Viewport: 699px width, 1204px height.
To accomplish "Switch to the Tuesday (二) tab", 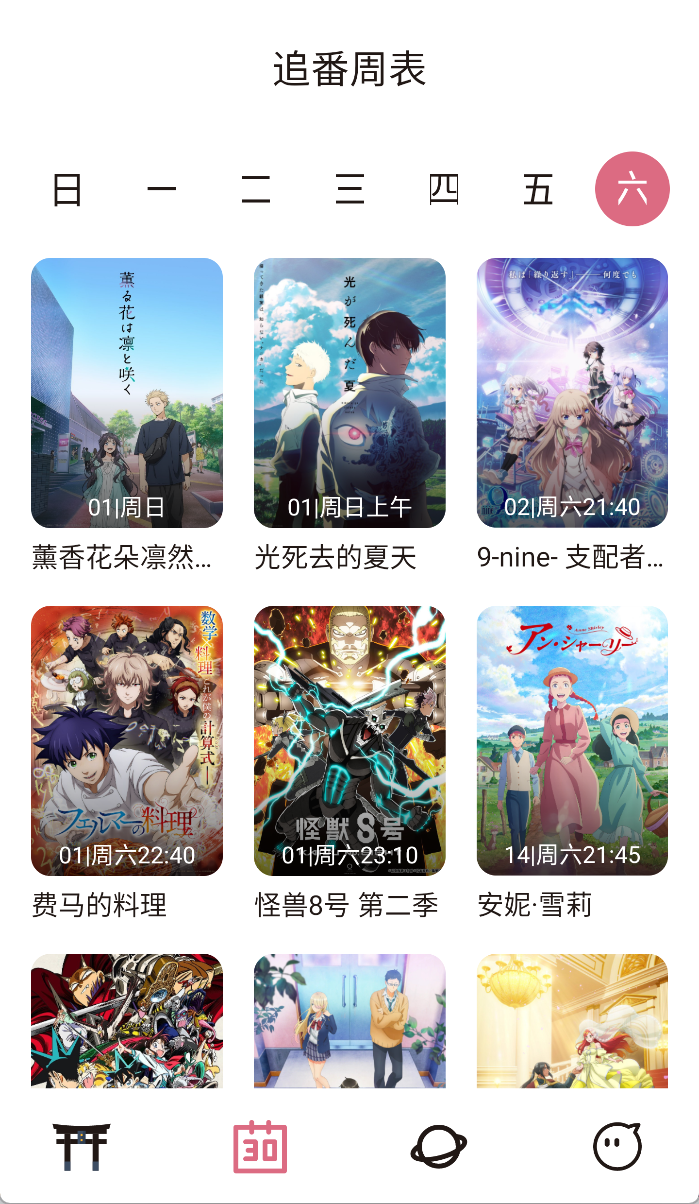I will pos(255,188).
